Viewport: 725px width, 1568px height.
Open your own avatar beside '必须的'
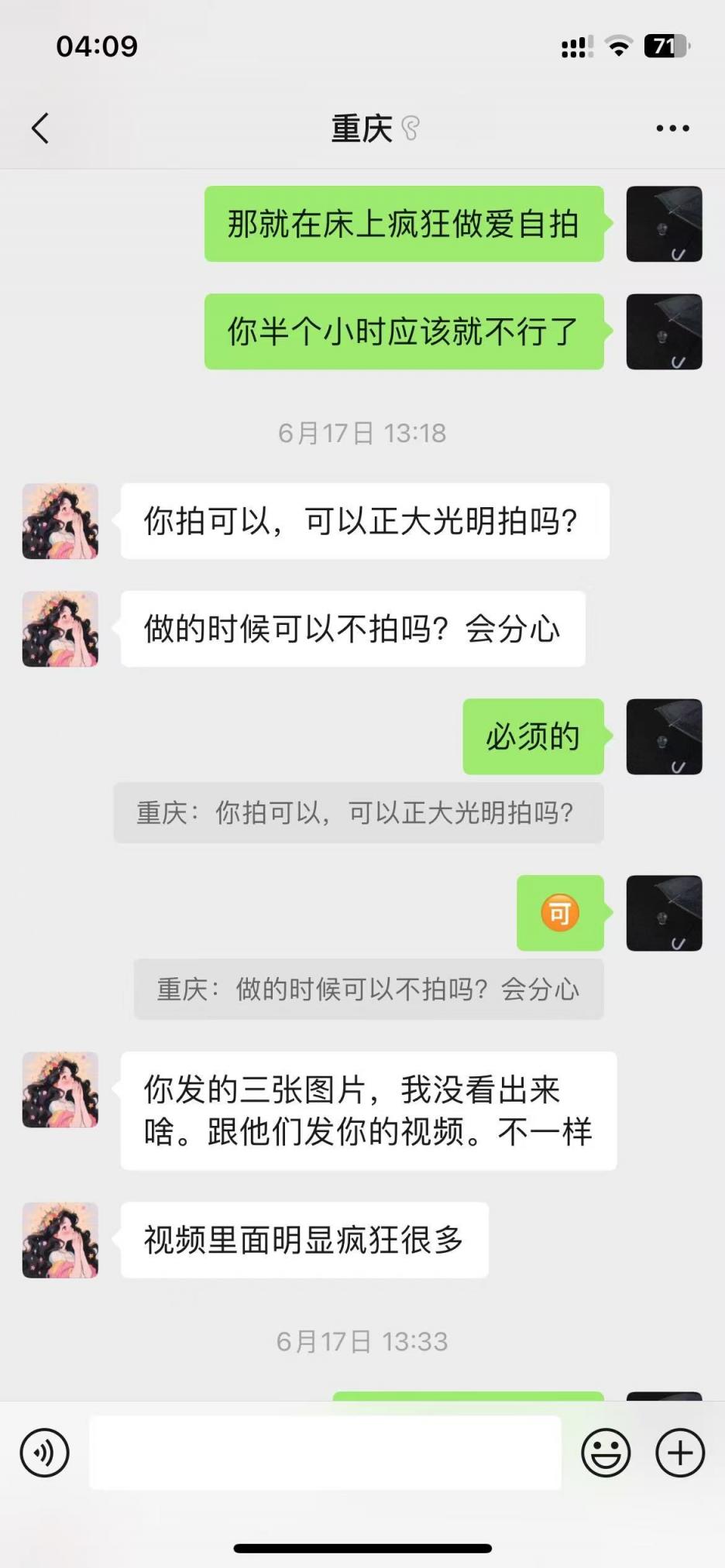(x=664, y=736)
